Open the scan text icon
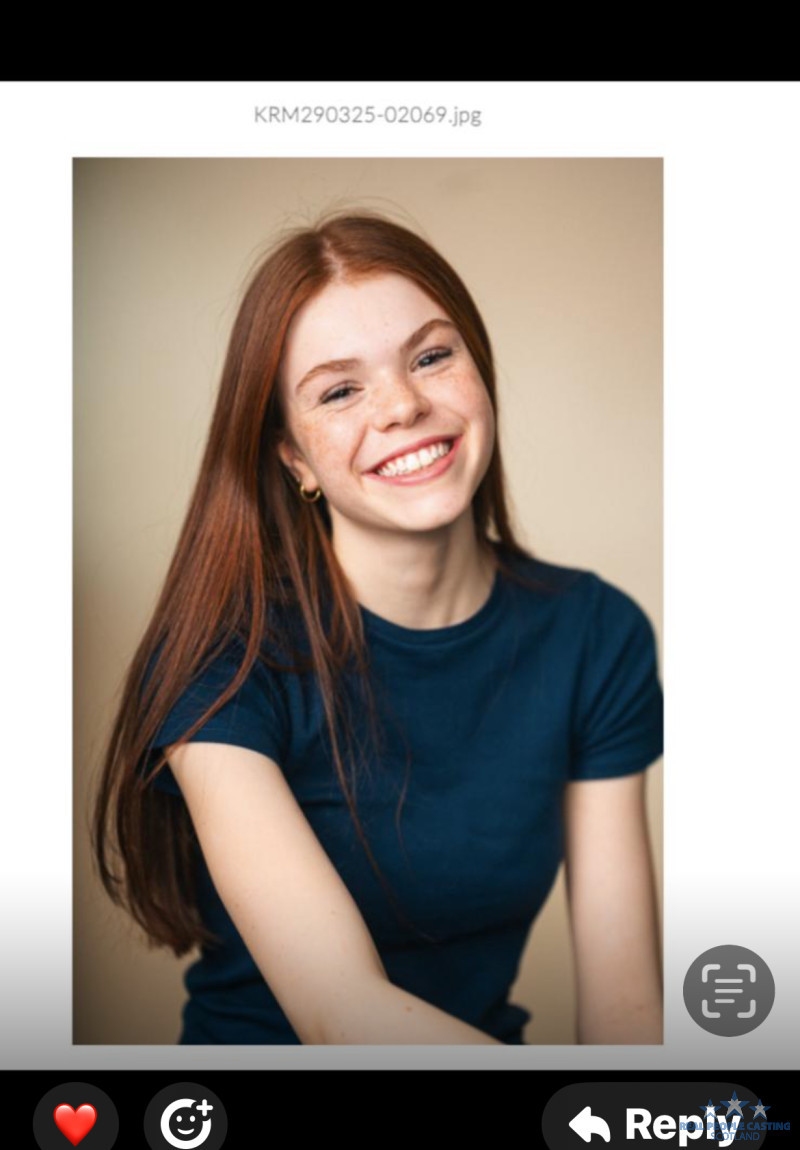Viewport: 800px width, 1150px height. point(728,990)
